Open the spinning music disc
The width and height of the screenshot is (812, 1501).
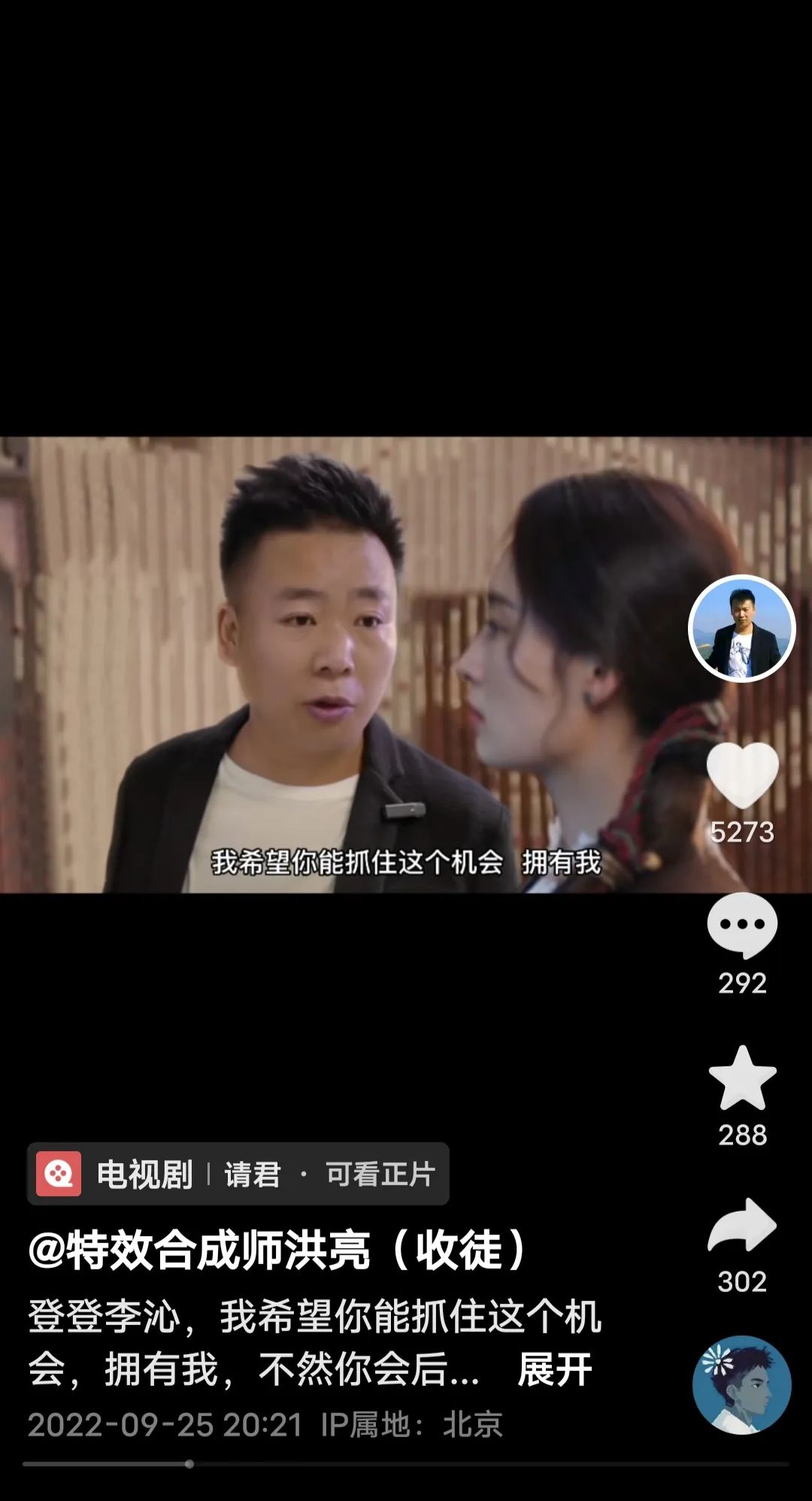[x=741, y=1385]
